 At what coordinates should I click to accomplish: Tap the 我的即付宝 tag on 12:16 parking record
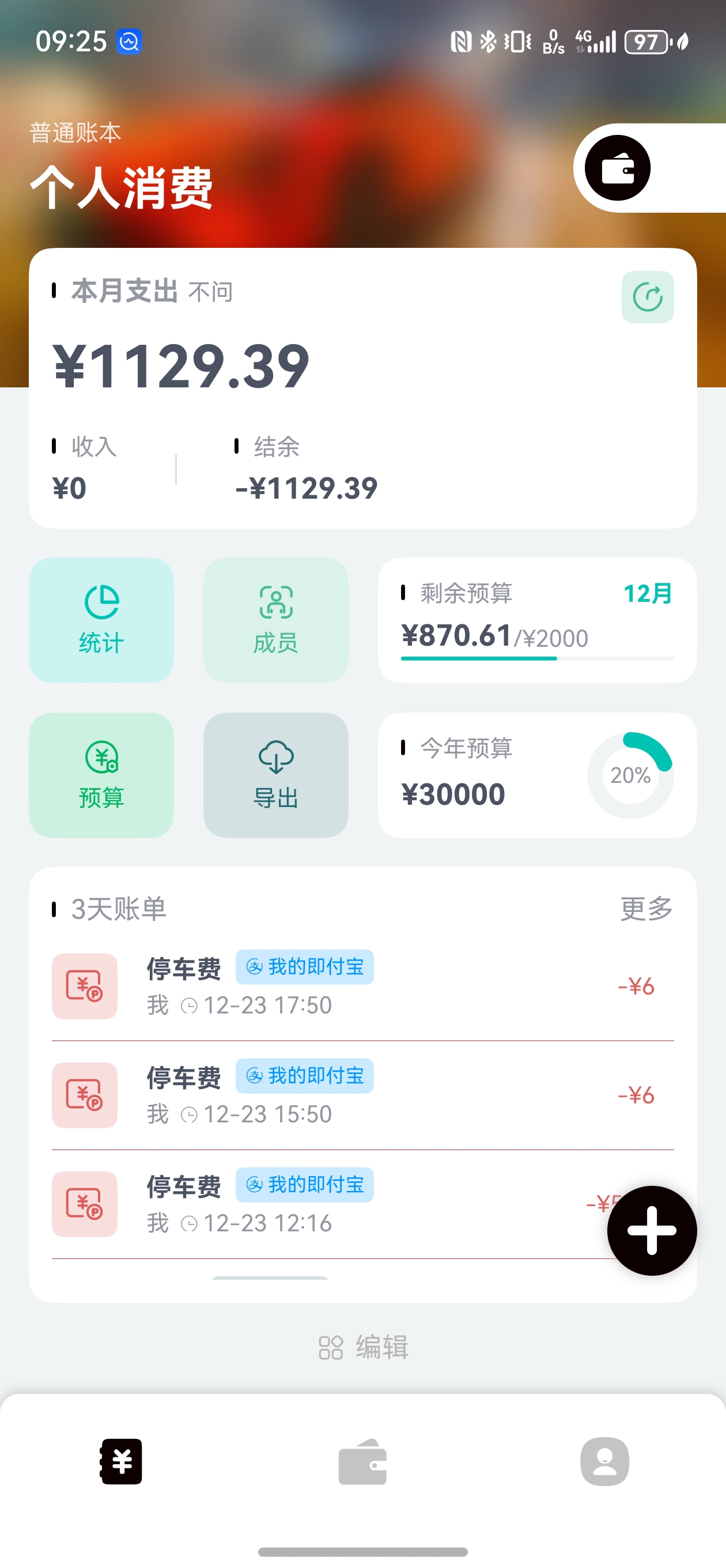(304, 1185)
